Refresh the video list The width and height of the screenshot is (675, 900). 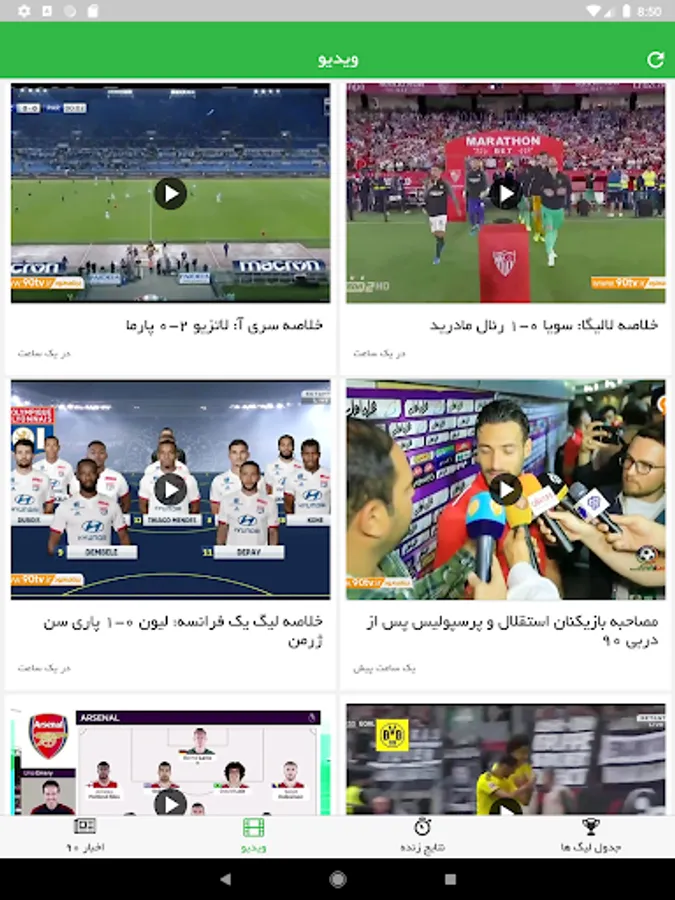655,60
